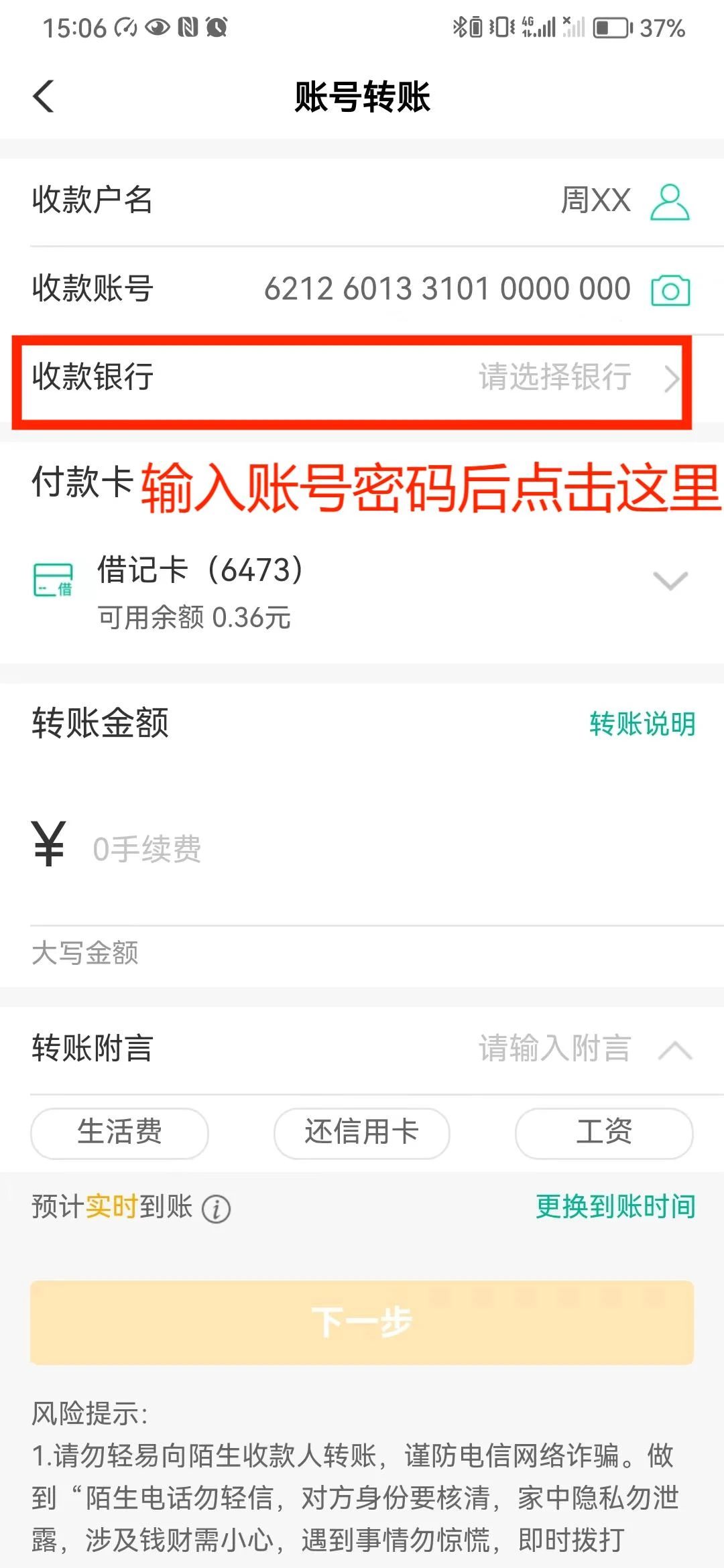
Task: Select the 工资 remark chip
Action: 603,1133
